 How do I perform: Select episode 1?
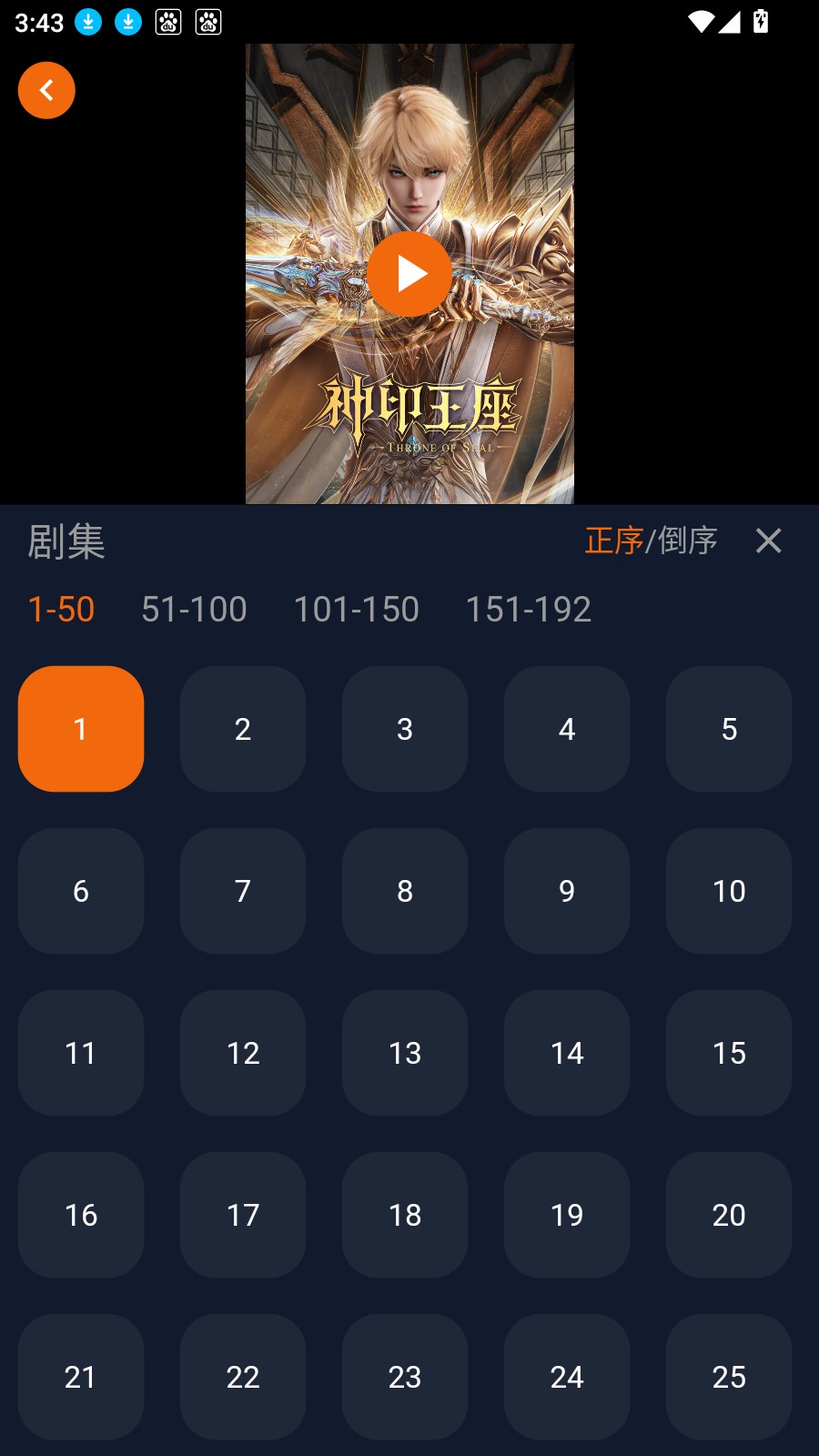coord(81,729)
